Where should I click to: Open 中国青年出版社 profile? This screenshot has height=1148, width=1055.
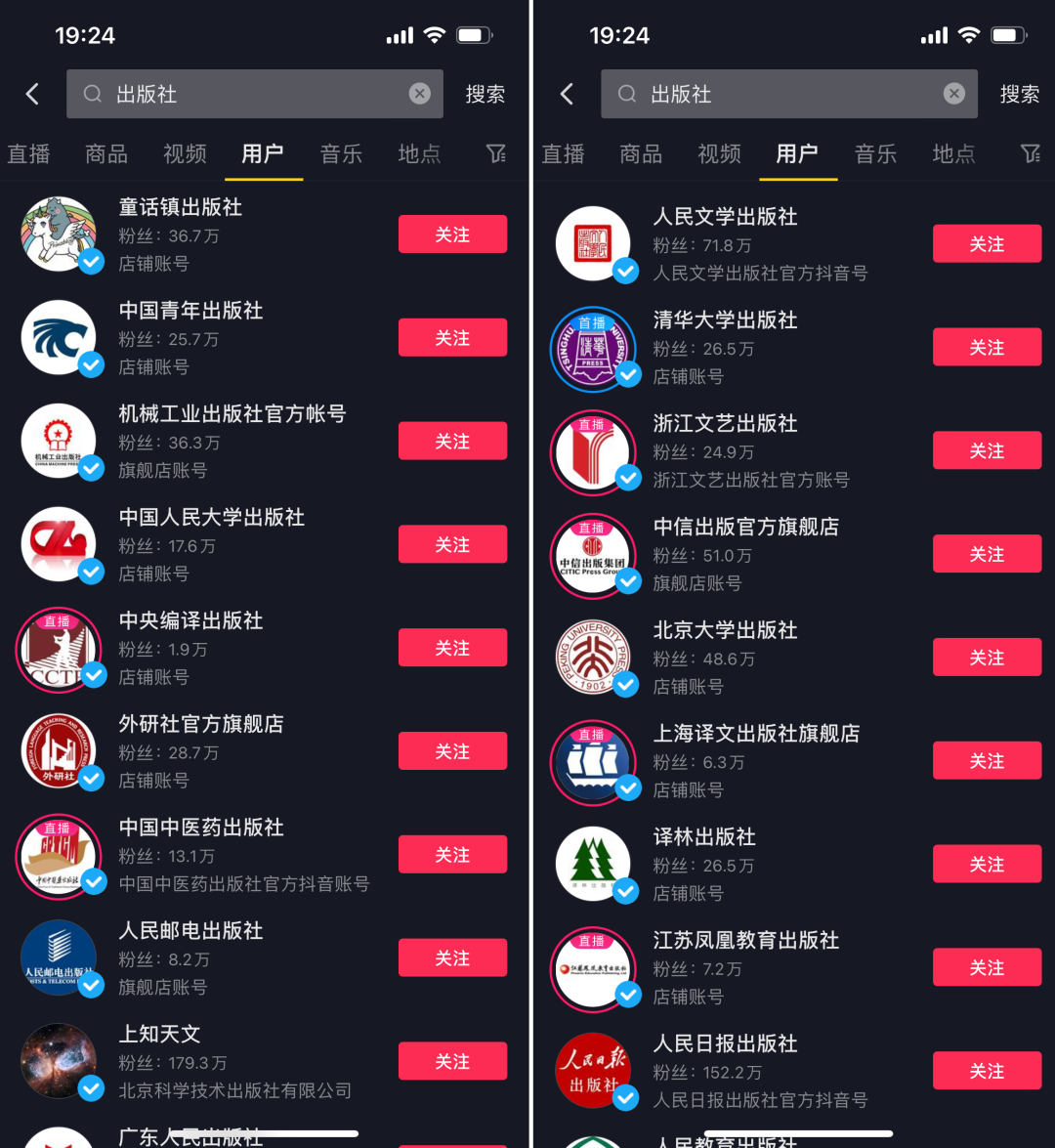click(x=190, y=311)
